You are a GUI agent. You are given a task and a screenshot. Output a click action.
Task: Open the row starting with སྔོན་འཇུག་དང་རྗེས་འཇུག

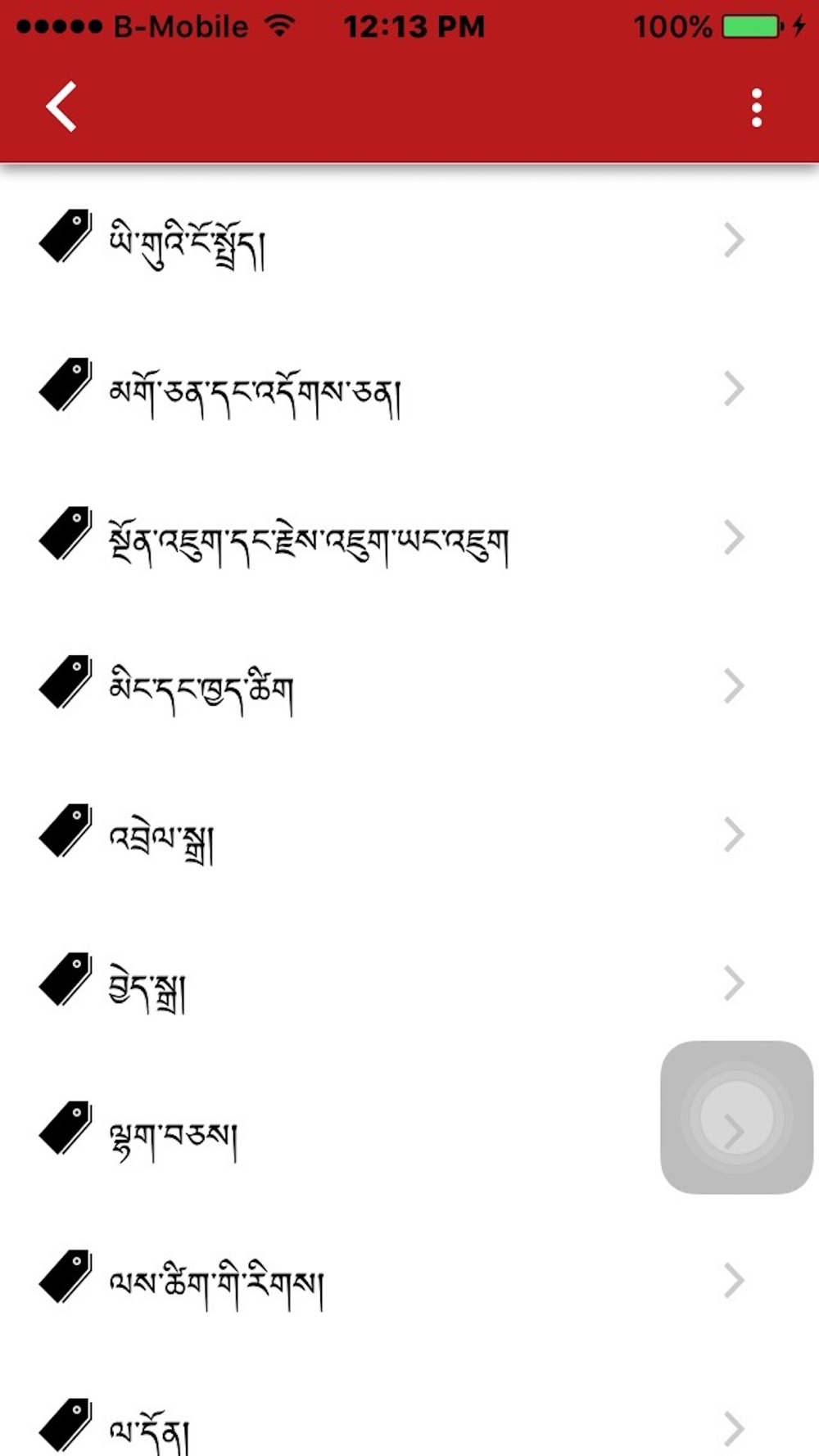tap(409, 538)
